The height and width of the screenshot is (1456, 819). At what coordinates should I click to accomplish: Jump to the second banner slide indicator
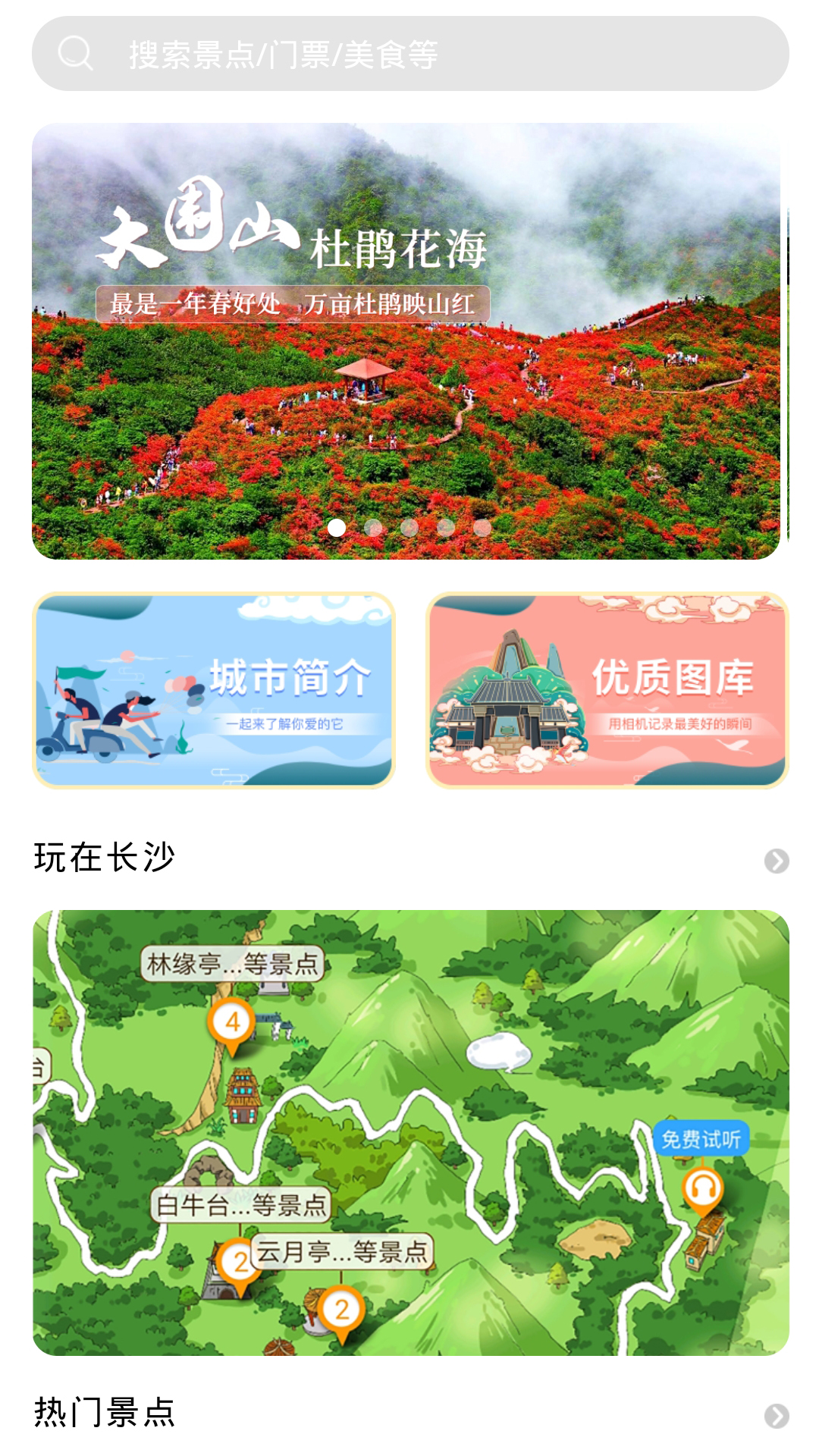pyautogui.click(x=373, y=527)
